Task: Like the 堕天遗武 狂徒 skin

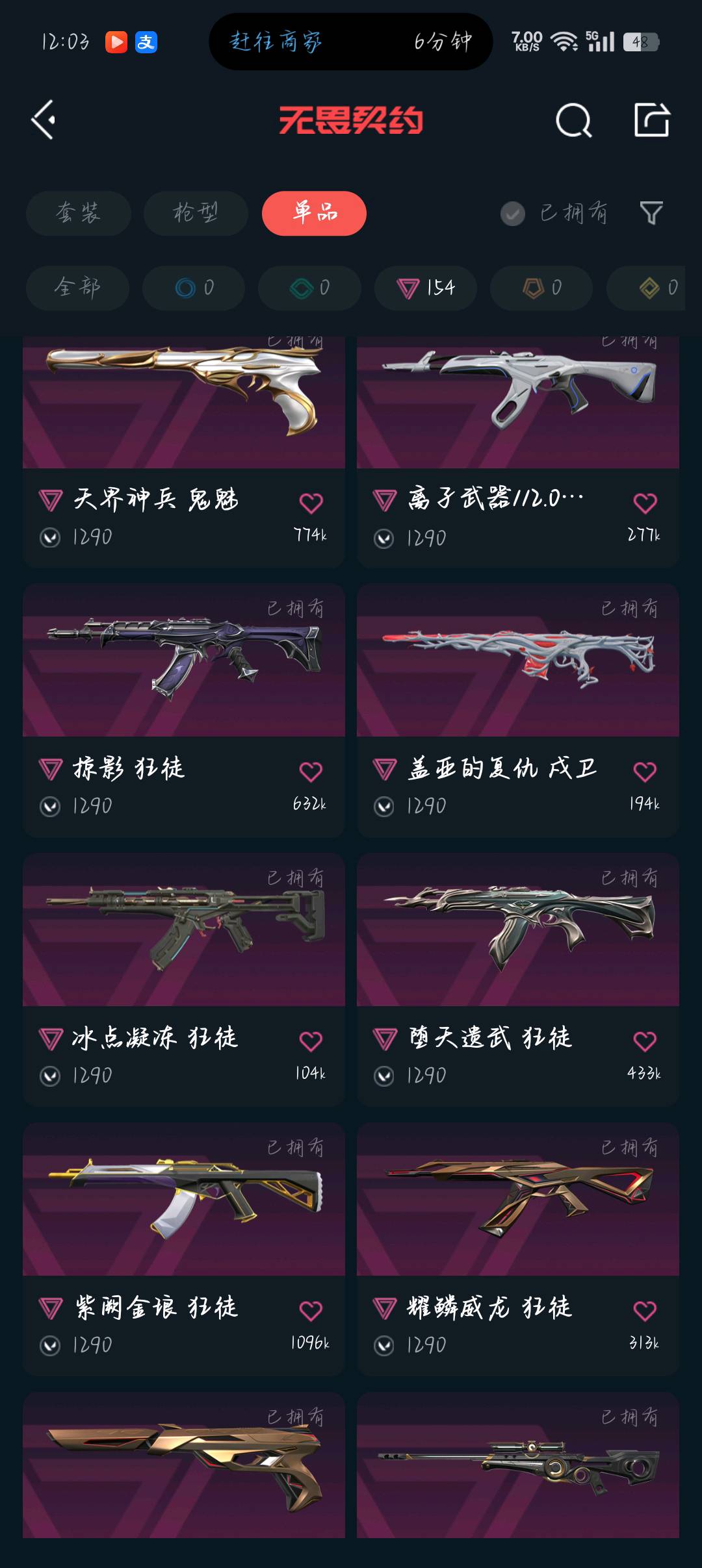Action: 645,1041
